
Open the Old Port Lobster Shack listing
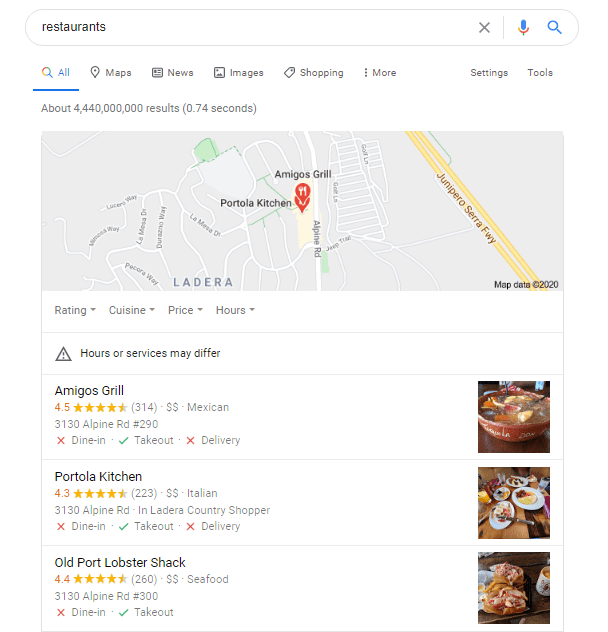tap(120, 563)
